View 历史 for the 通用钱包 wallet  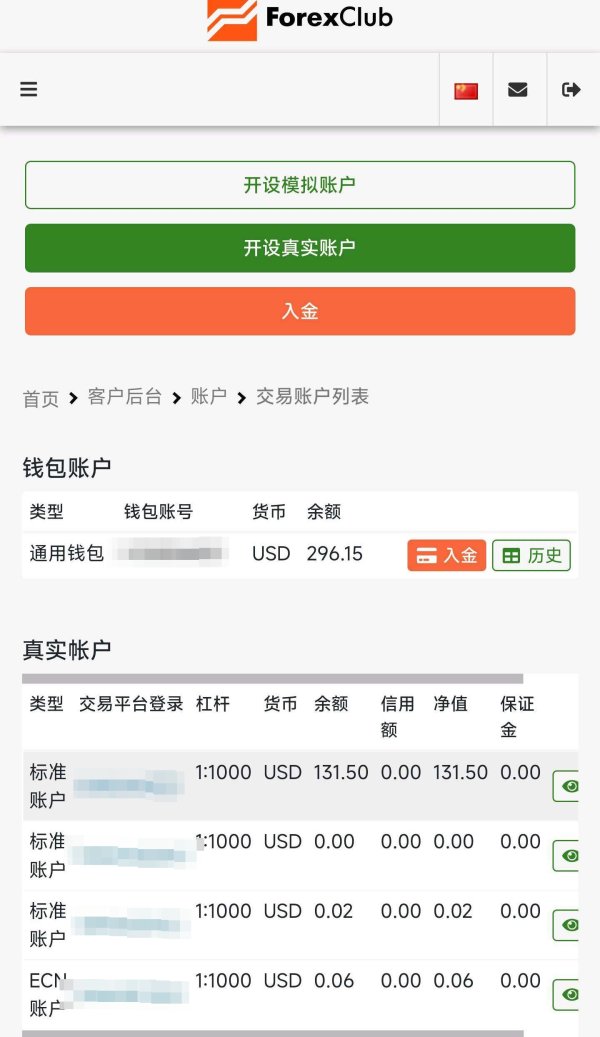point(531,555)
